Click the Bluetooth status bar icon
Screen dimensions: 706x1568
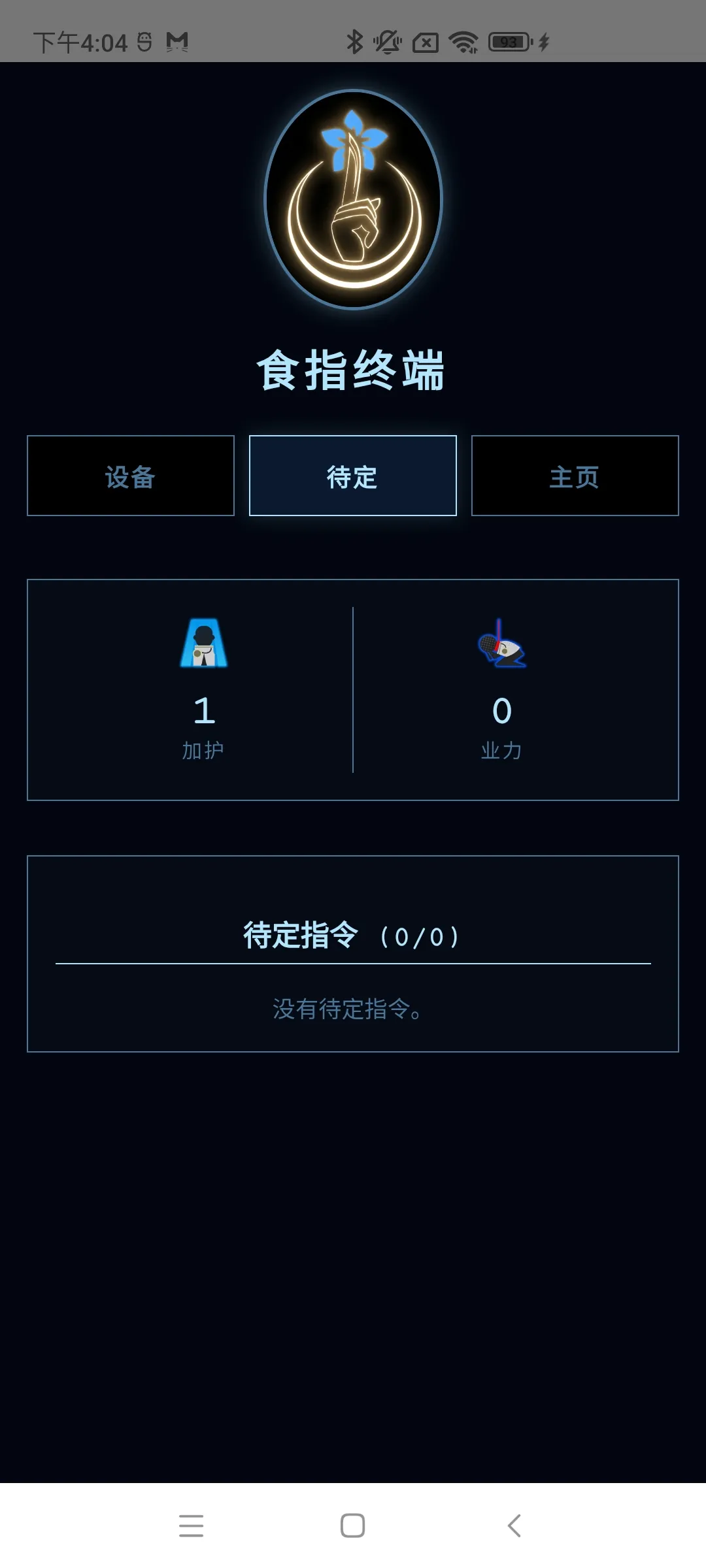coord(355,41)
